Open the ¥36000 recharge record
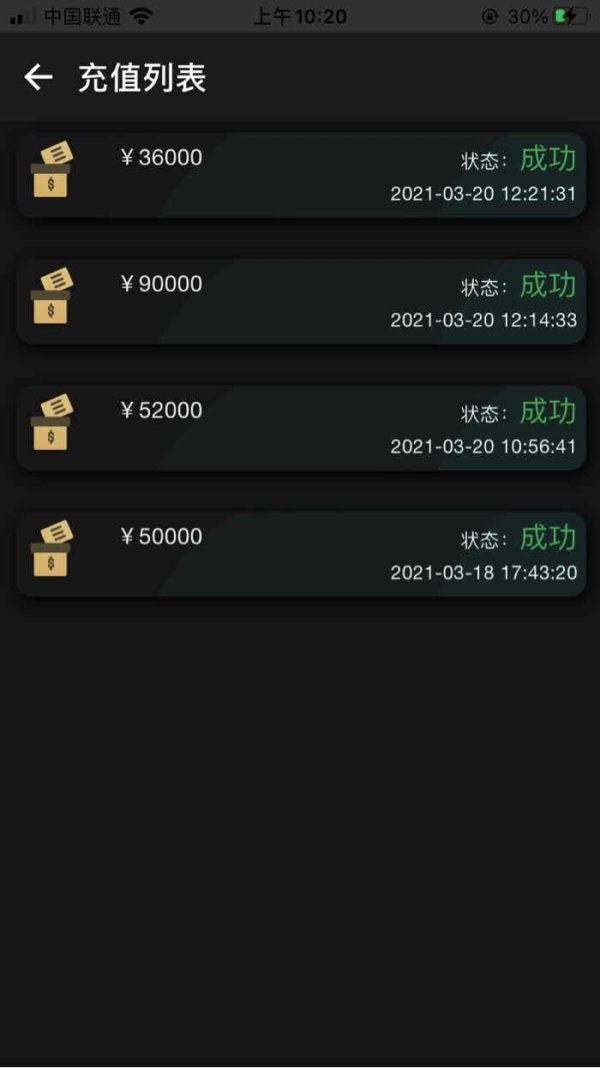Image resolution: width=600 pixels, height=1068 pixels. [300, 175]
